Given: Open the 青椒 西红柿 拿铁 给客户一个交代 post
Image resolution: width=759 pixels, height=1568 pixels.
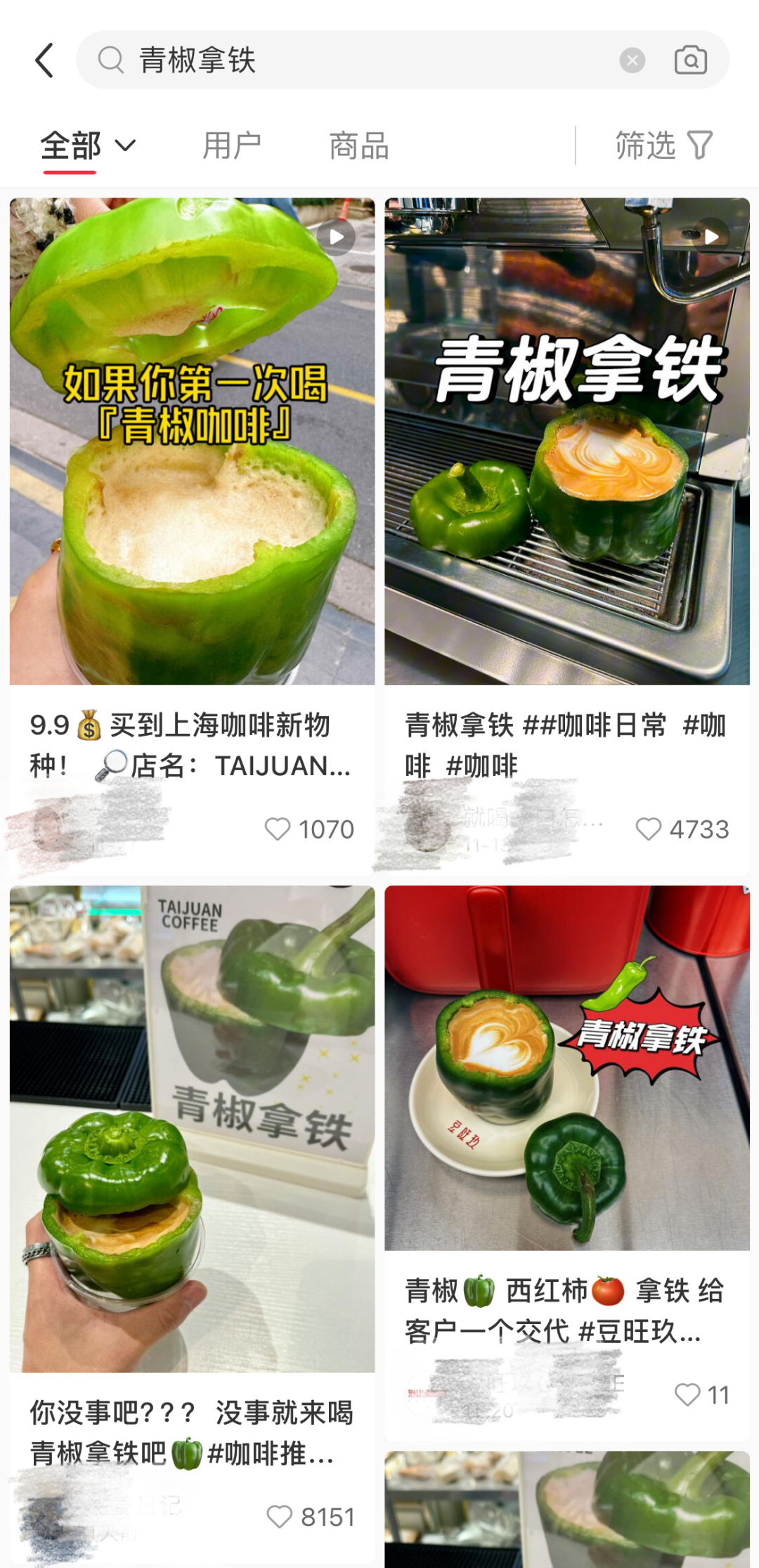Looking at the screenshot, I should tap(566, 1068).
